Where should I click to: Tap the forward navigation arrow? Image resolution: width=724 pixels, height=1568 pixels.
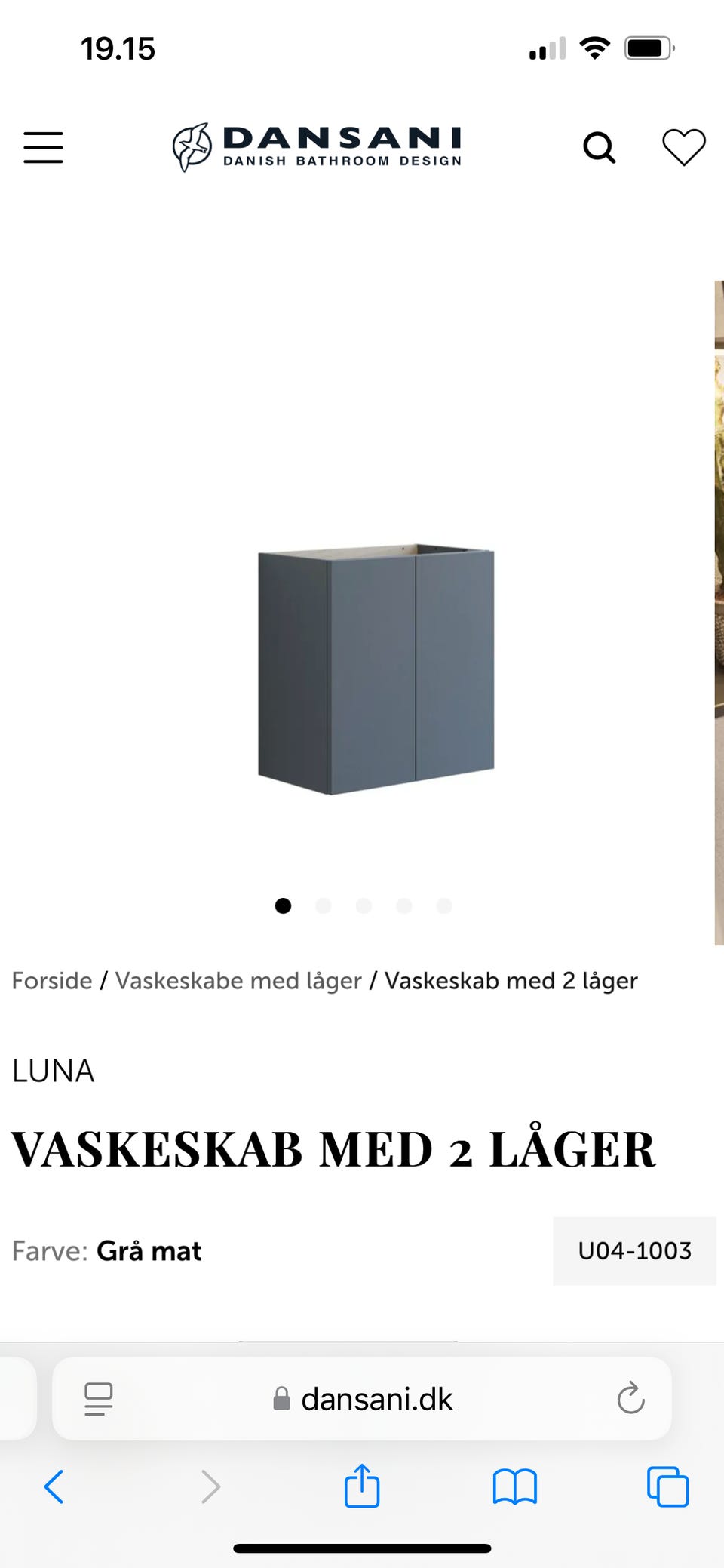pyautogui.click(x=209, y=1487)
